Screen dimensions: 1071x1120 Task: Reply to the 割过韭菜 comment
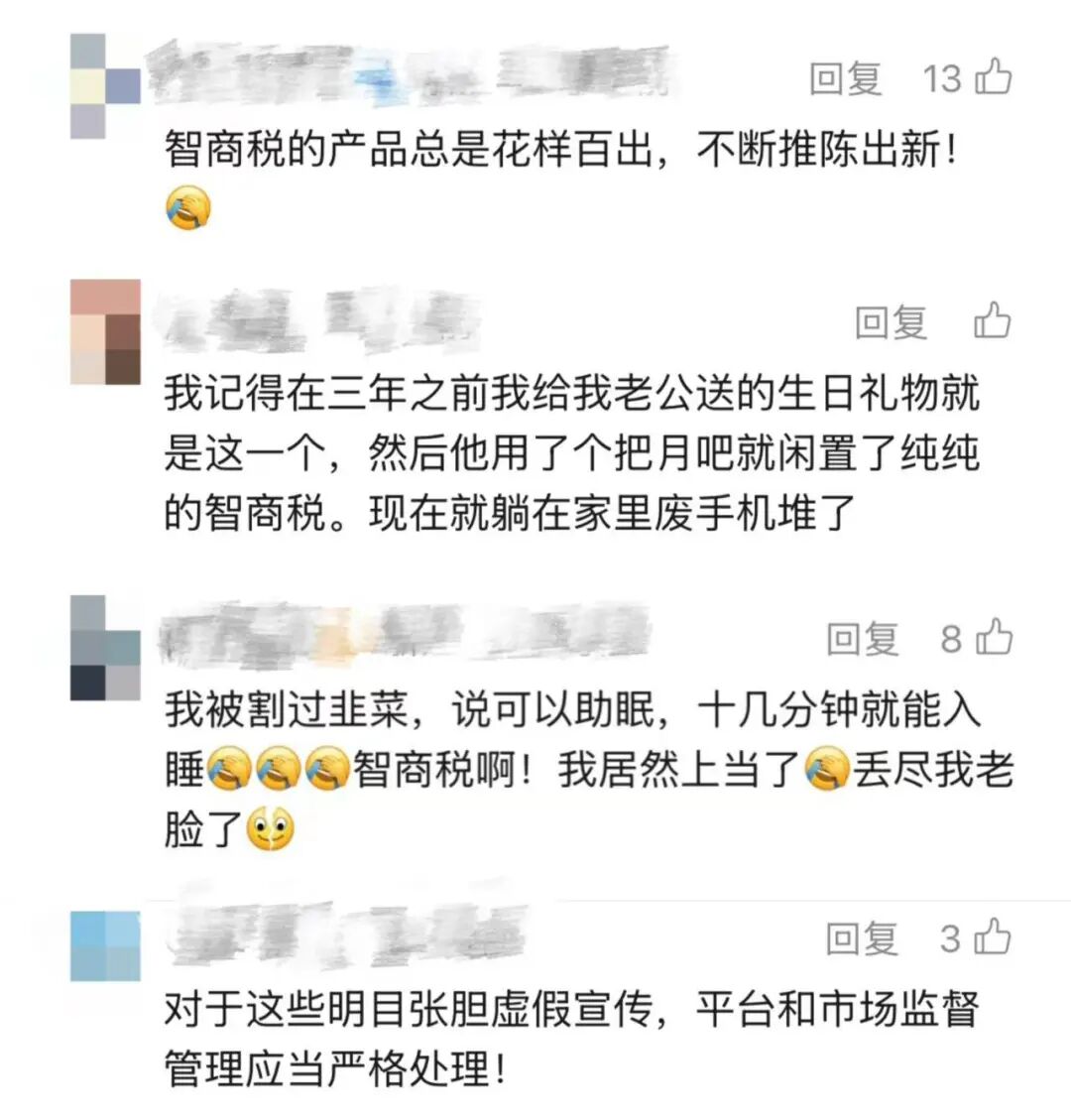863,639
